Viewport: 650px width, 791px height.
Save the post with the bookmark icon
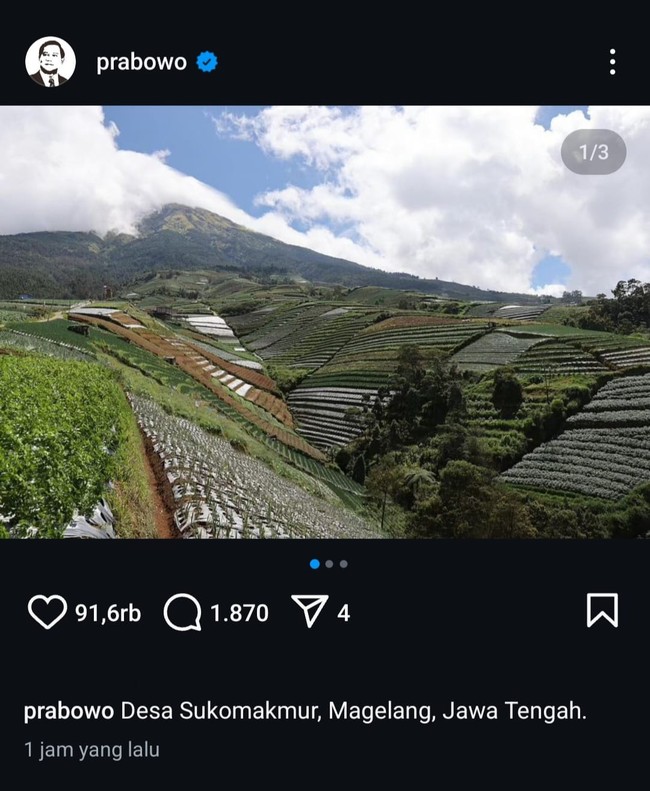[x=602, y=611]
